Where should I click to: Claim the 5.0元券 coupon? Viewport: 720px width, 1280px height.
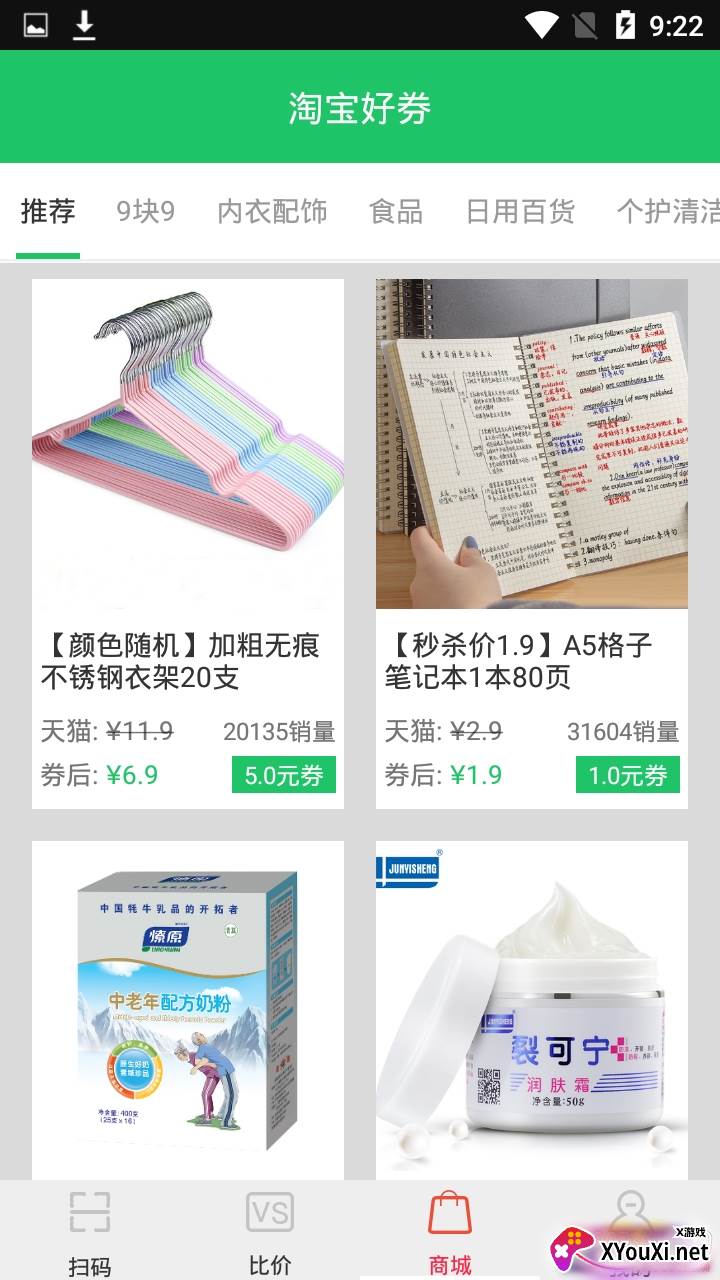[x=284, y=775]
